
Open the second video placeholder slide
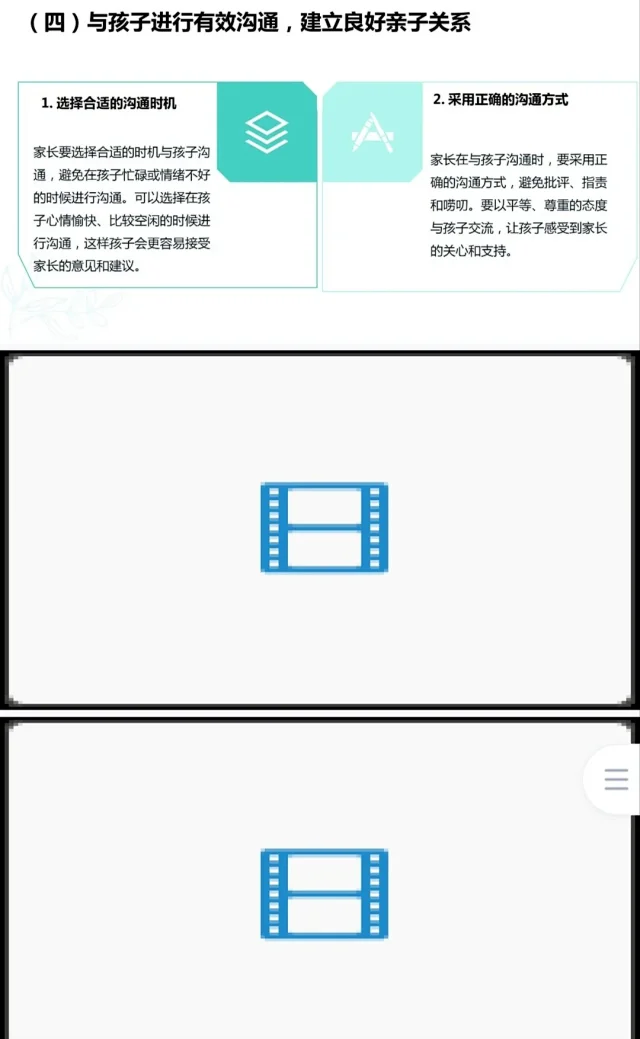324,893
